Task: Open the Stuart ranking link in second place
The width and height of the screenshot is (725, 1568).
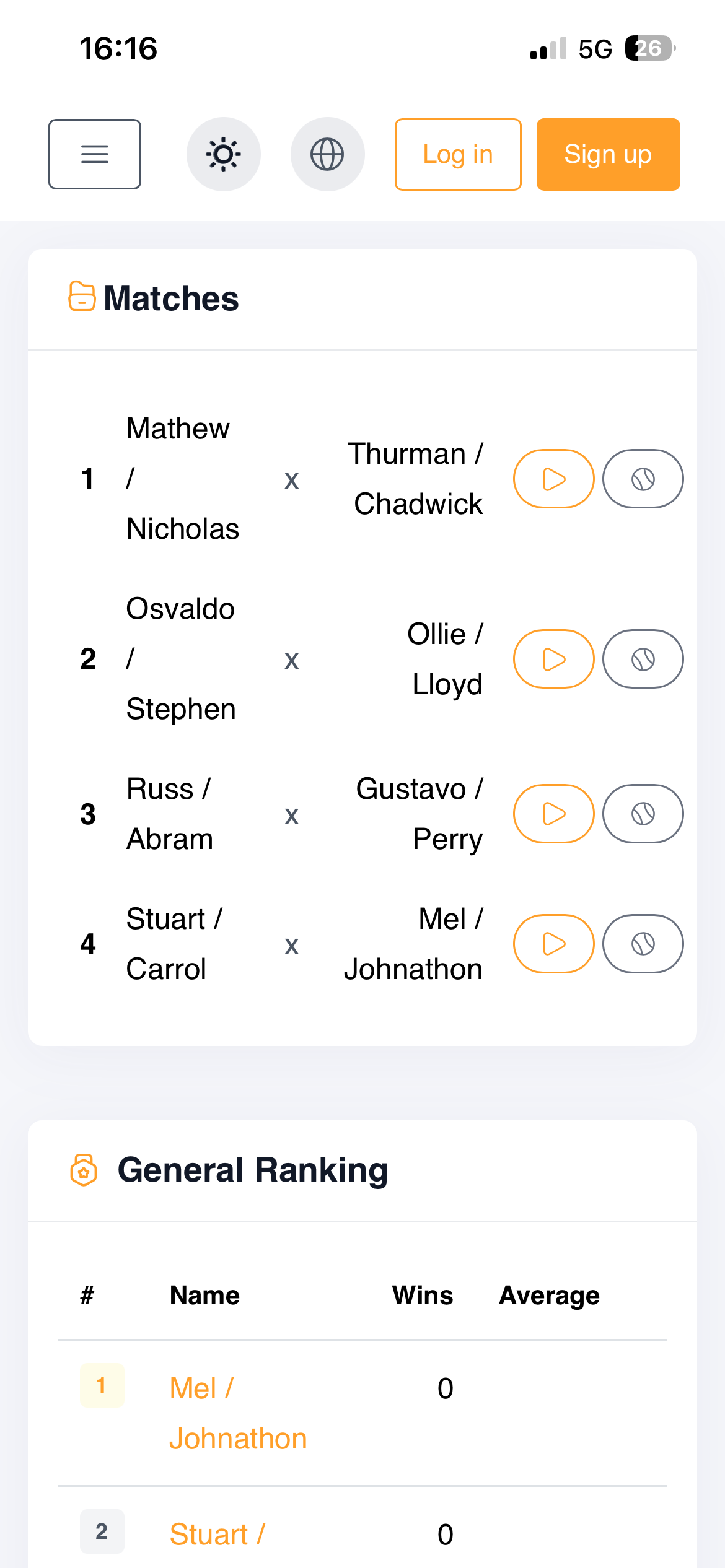Action: point(217,1534)
